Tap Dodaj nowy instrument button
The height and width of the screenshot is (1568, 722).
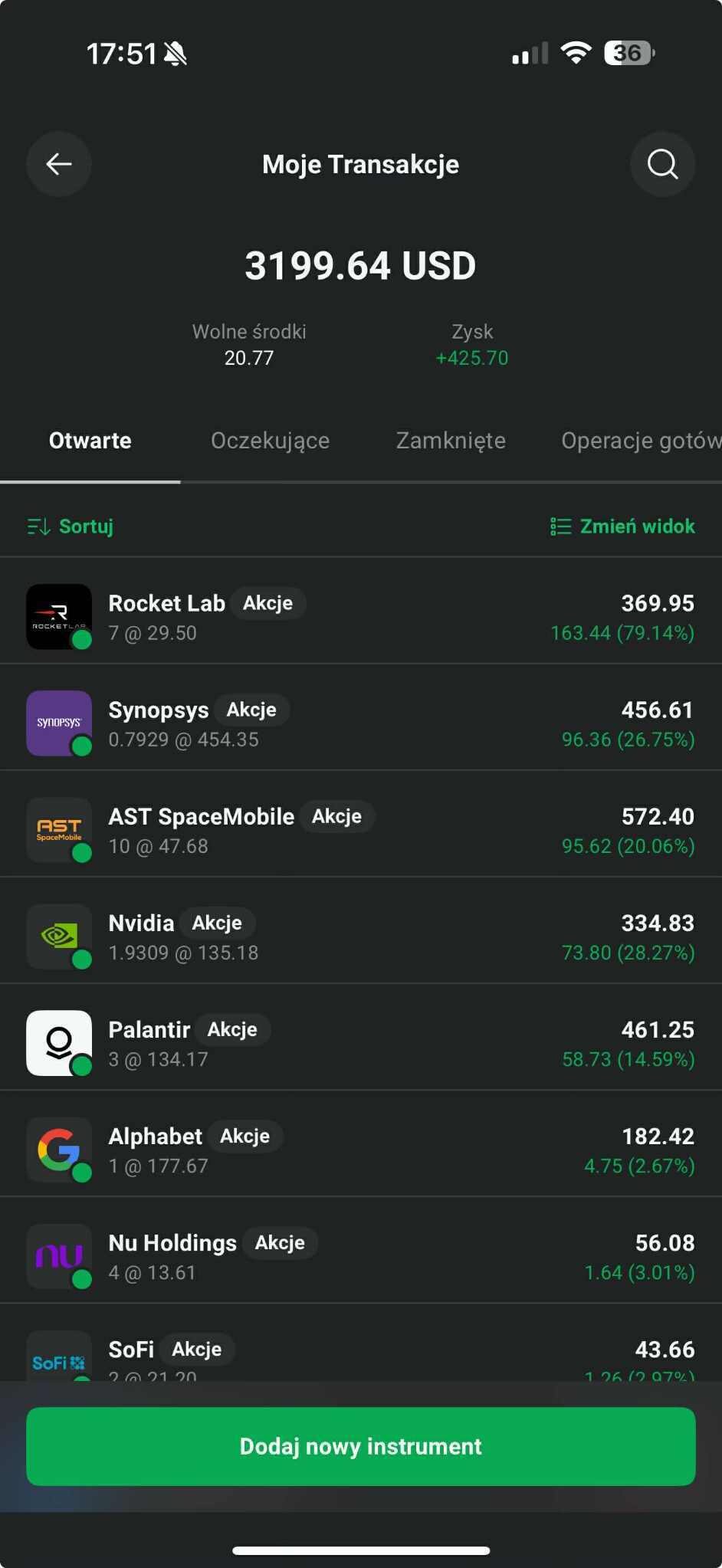pos(360,1446)
